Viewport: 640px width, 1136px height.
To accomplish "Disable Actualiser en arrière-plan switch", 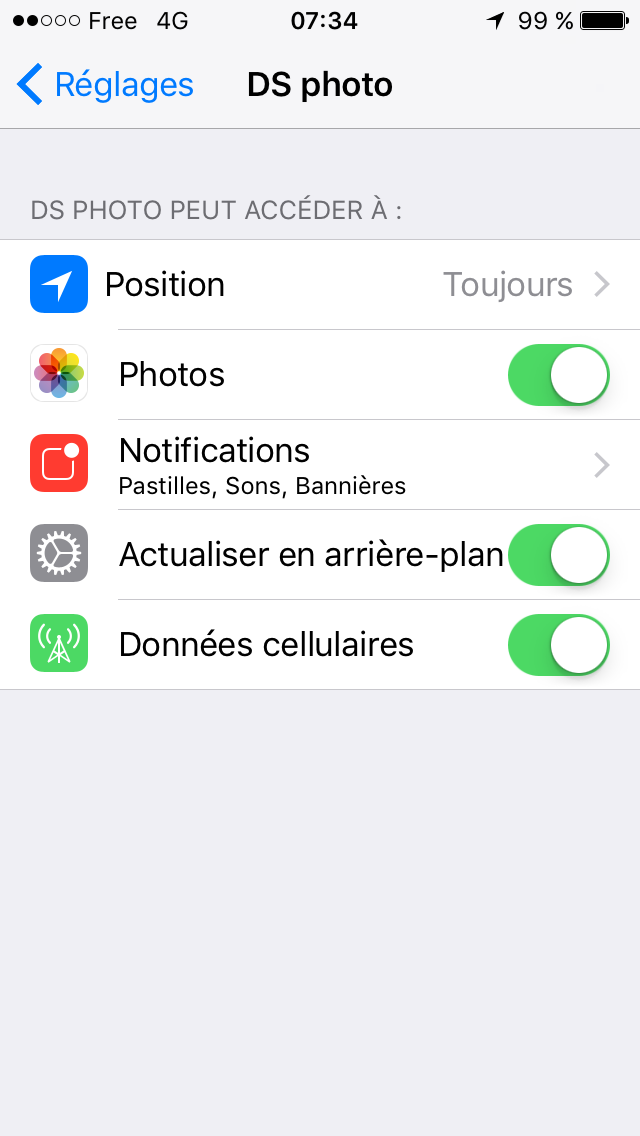I will point(558,555).
